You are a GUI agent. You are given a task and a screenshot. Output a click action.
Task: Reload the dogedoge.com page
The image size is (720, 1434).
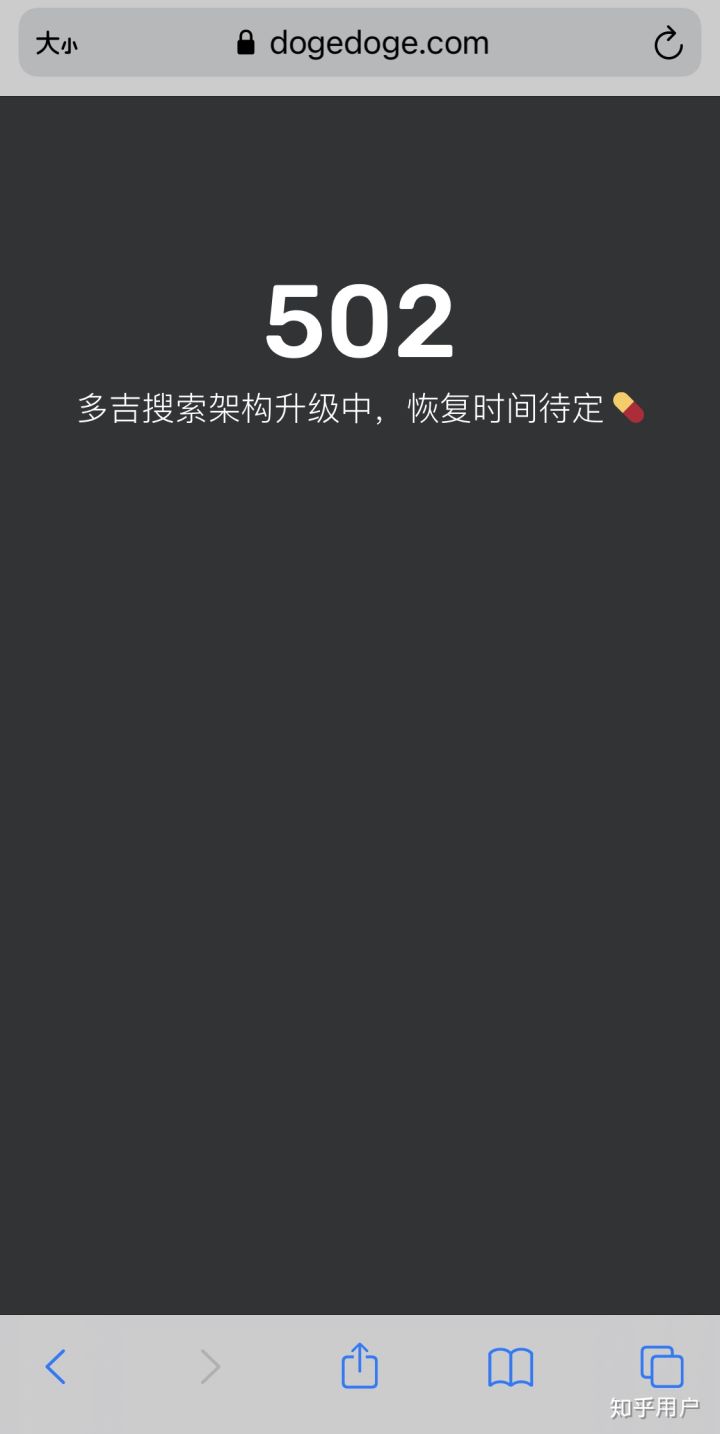668,44
